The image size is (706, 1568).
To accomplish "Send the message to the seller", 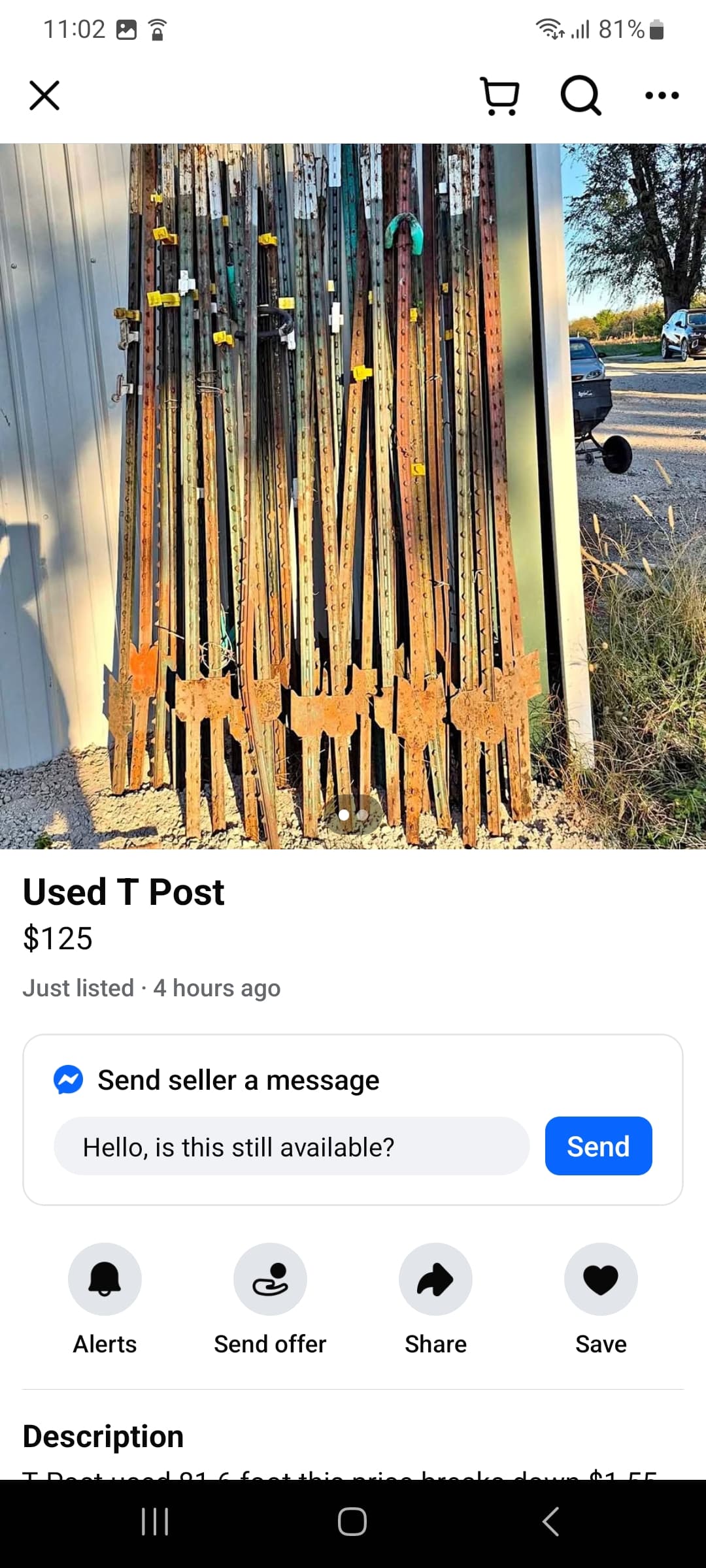I will (598, 1147).
